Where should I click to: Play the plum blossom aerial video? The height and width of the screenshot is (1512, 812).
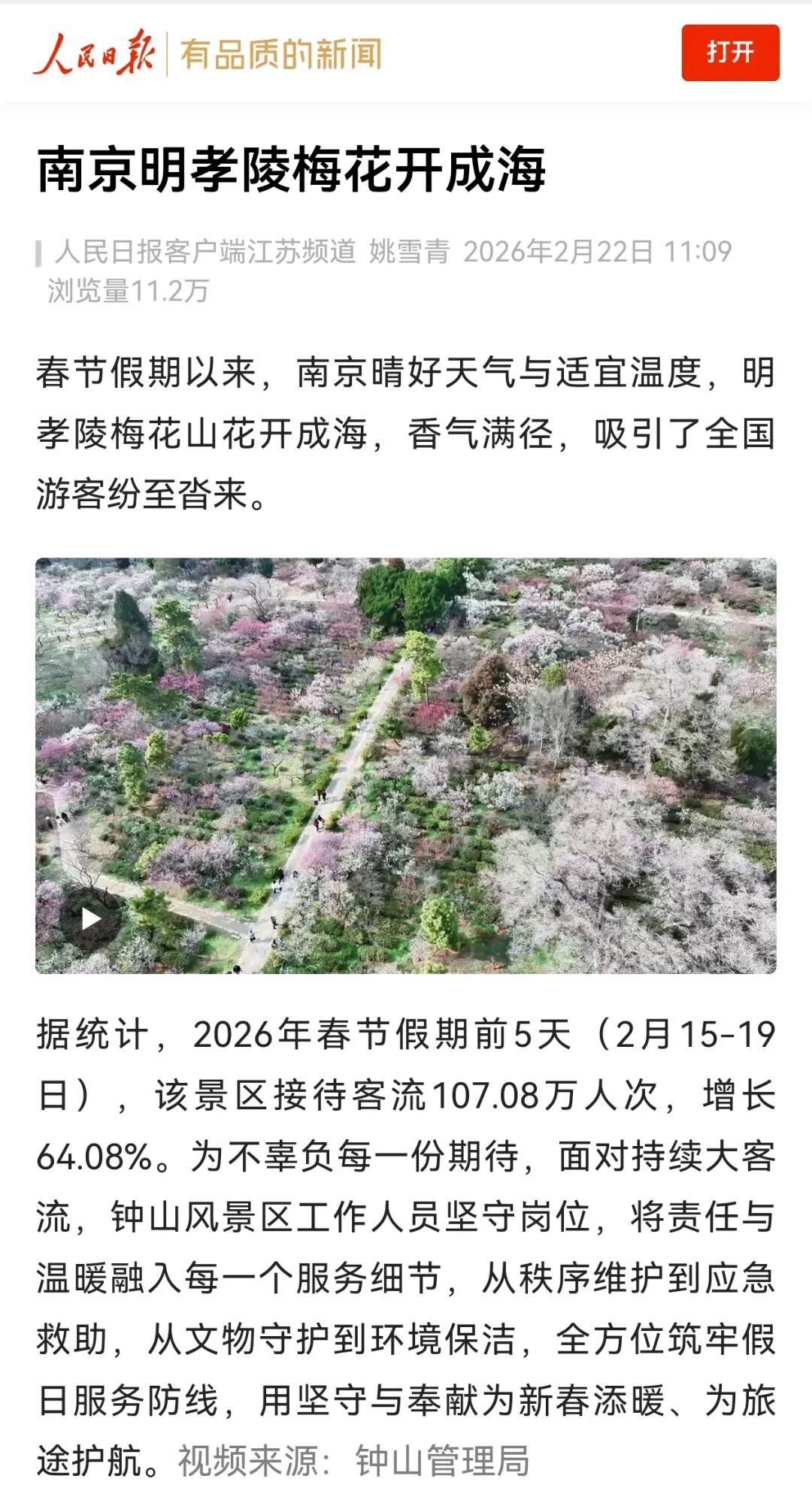coord(91,918)
